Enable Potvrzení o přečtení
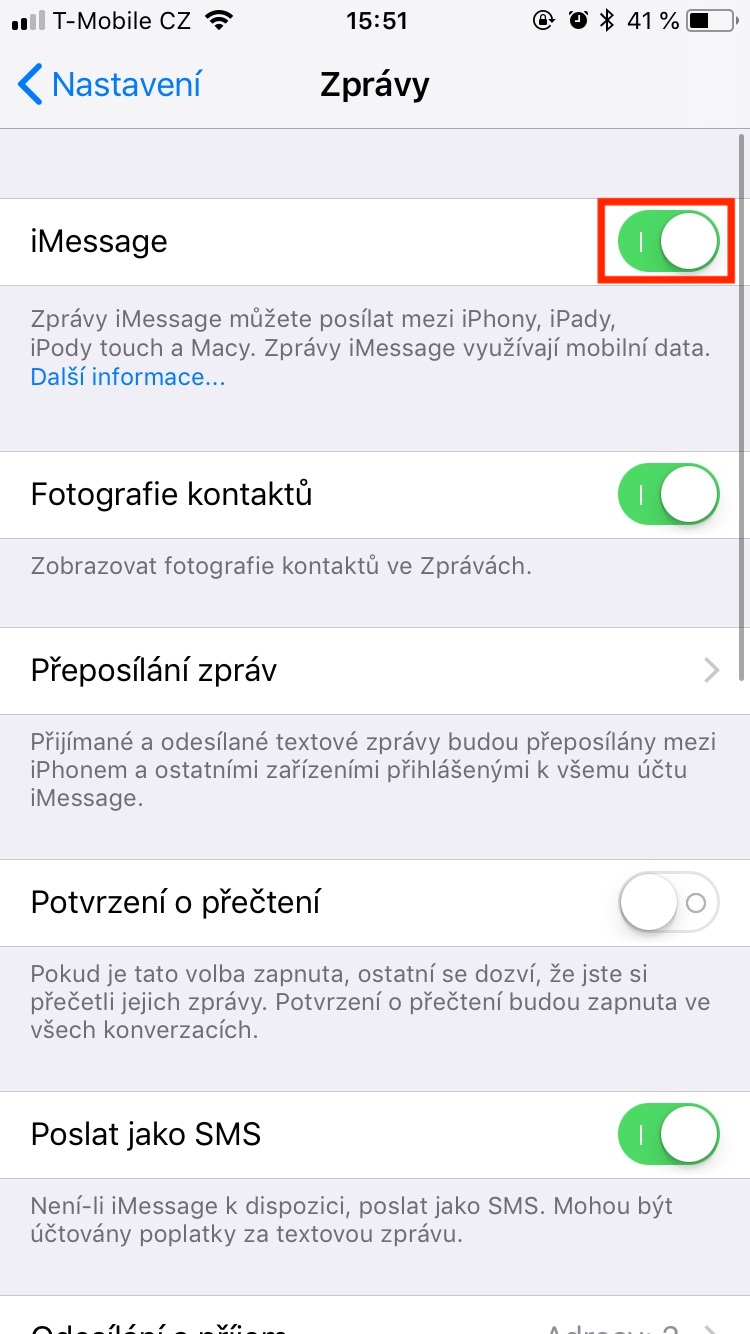 tap(668, 903)
